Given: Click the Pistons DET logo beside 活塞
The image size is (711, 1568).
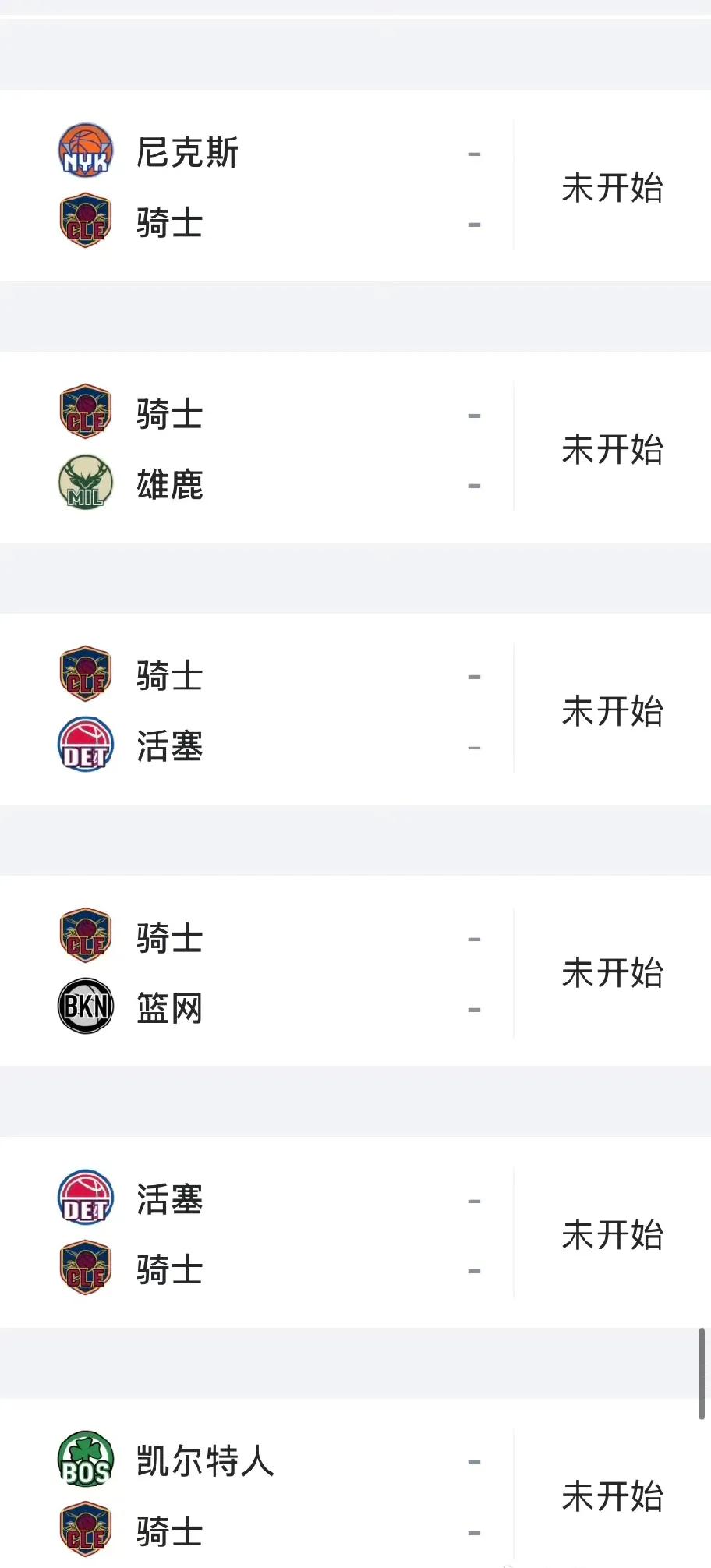Looking at the screenshot, I should tap(85, 746).
